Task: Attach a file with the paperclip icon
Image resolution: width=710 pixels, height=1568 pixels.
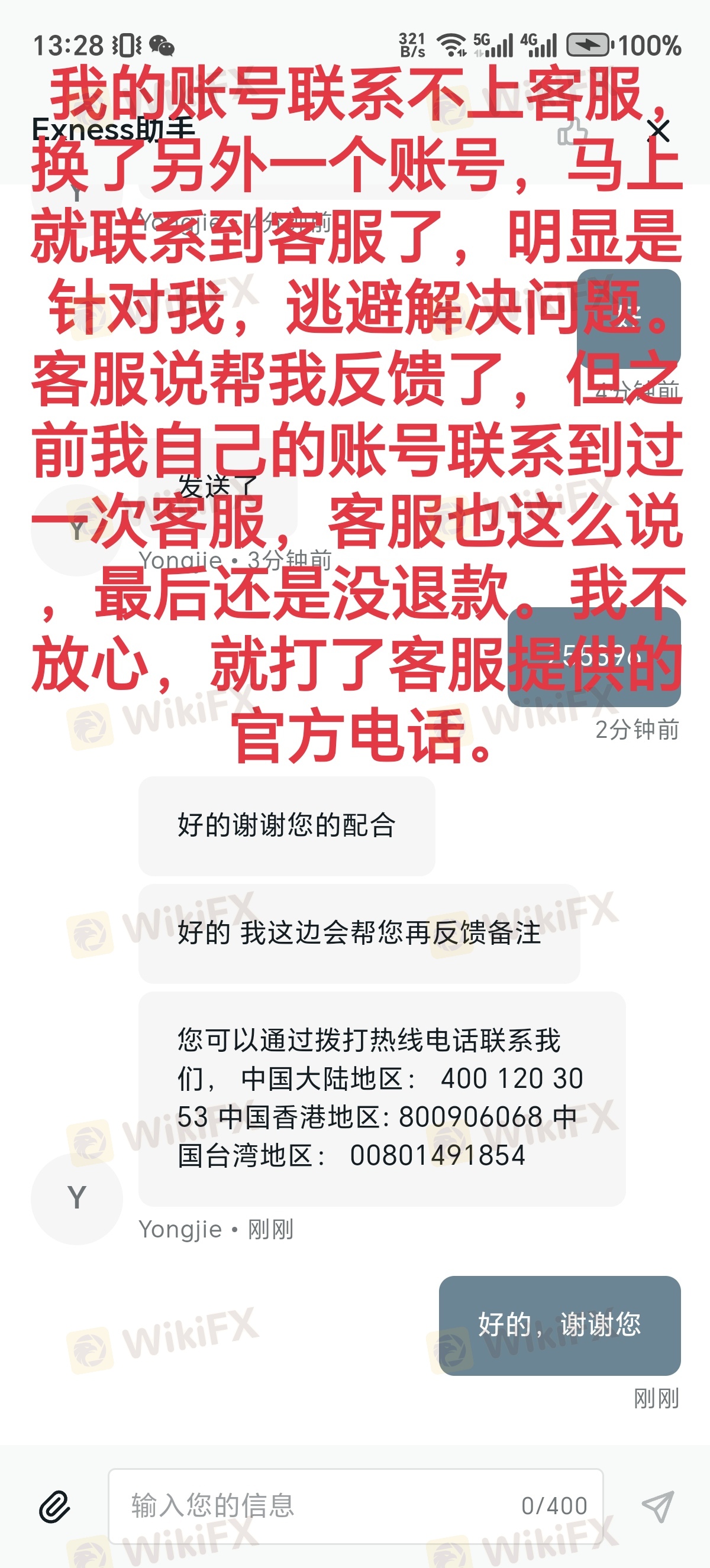Action: [x=55, y=1507]
